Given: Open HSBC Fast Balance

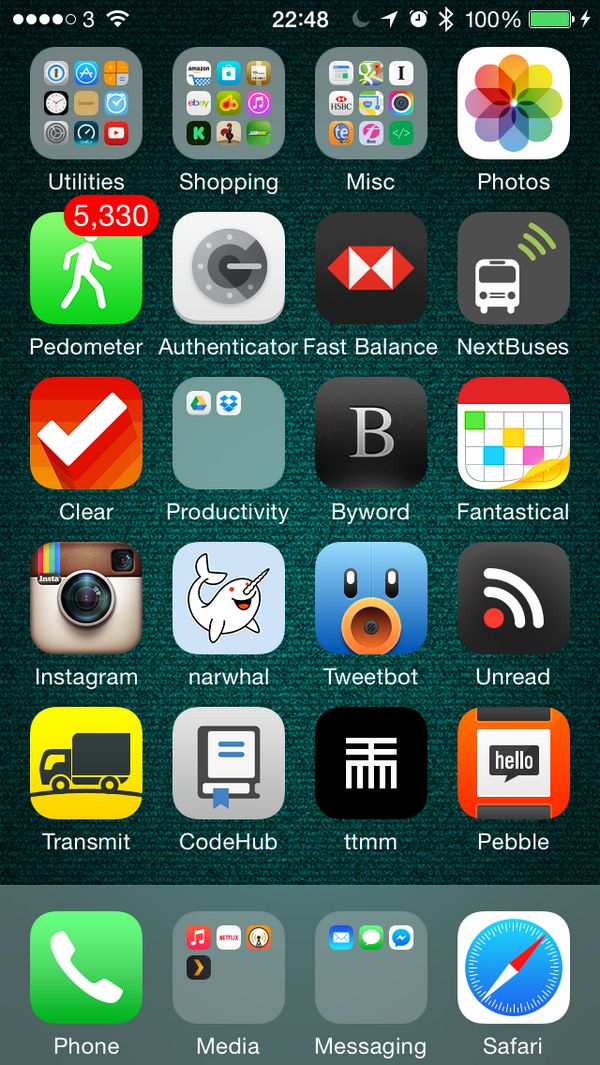Looking at the screenshot, I should 371,268.
